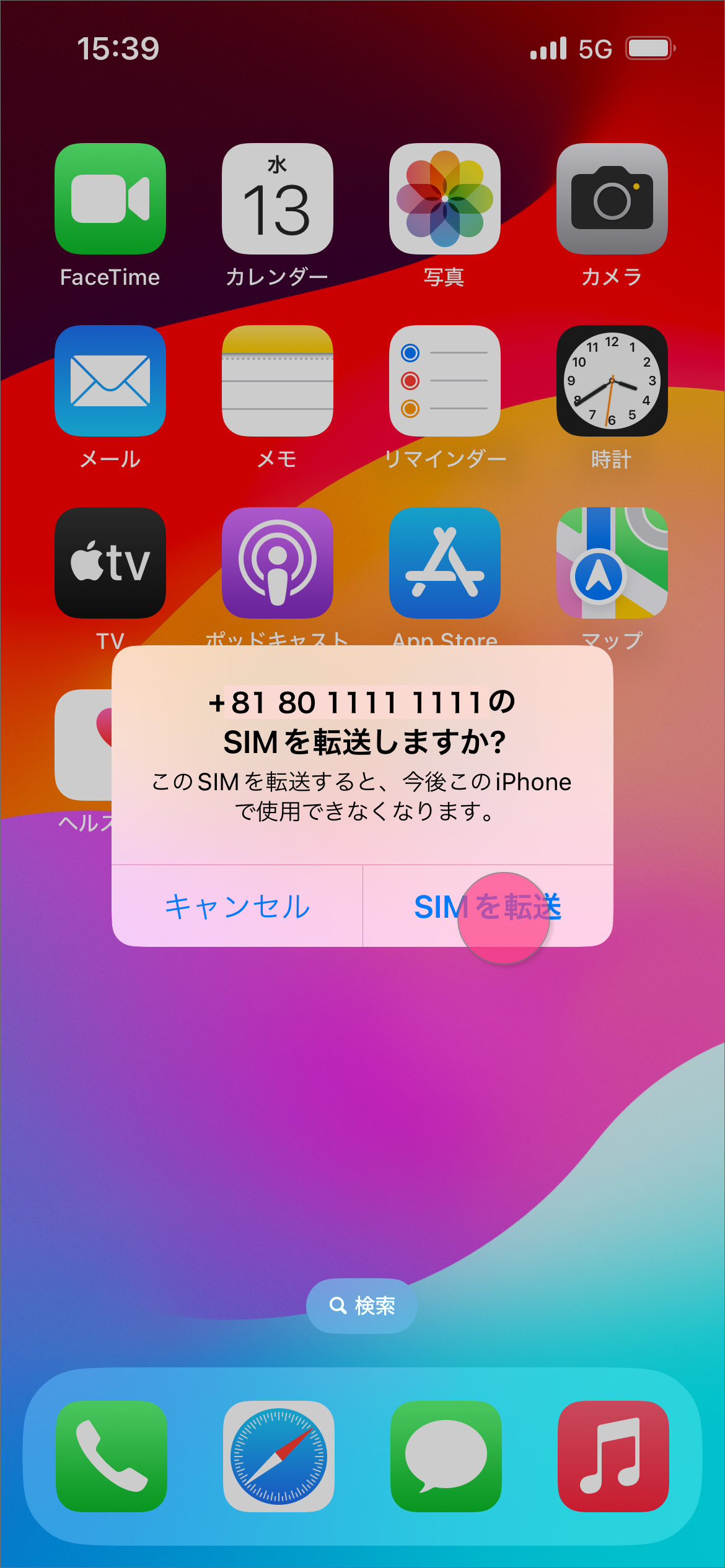The image size is (725, 1568).
Task: Launch リマインダー (Reminders) app
Action: click(x=445, y=381)
